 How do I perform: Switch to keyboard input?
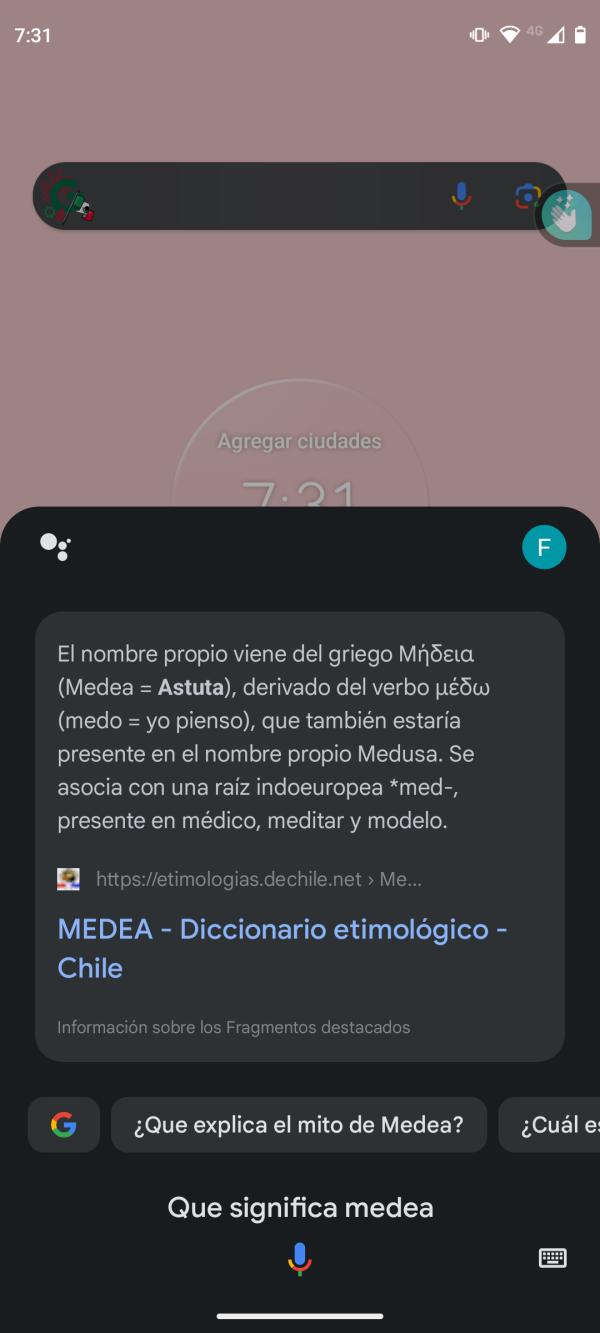point(552,1258)
